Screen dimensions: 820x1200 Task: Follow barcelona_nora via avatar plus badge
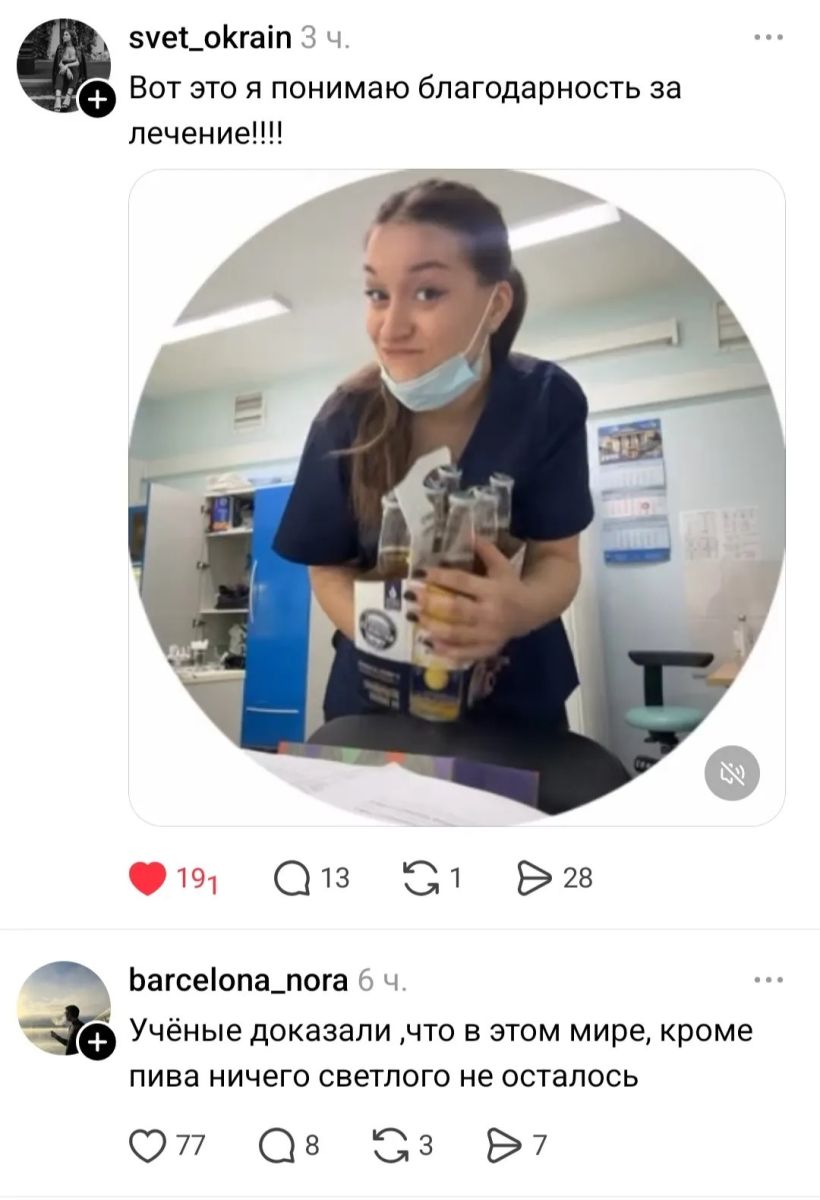click(97, 1043)
